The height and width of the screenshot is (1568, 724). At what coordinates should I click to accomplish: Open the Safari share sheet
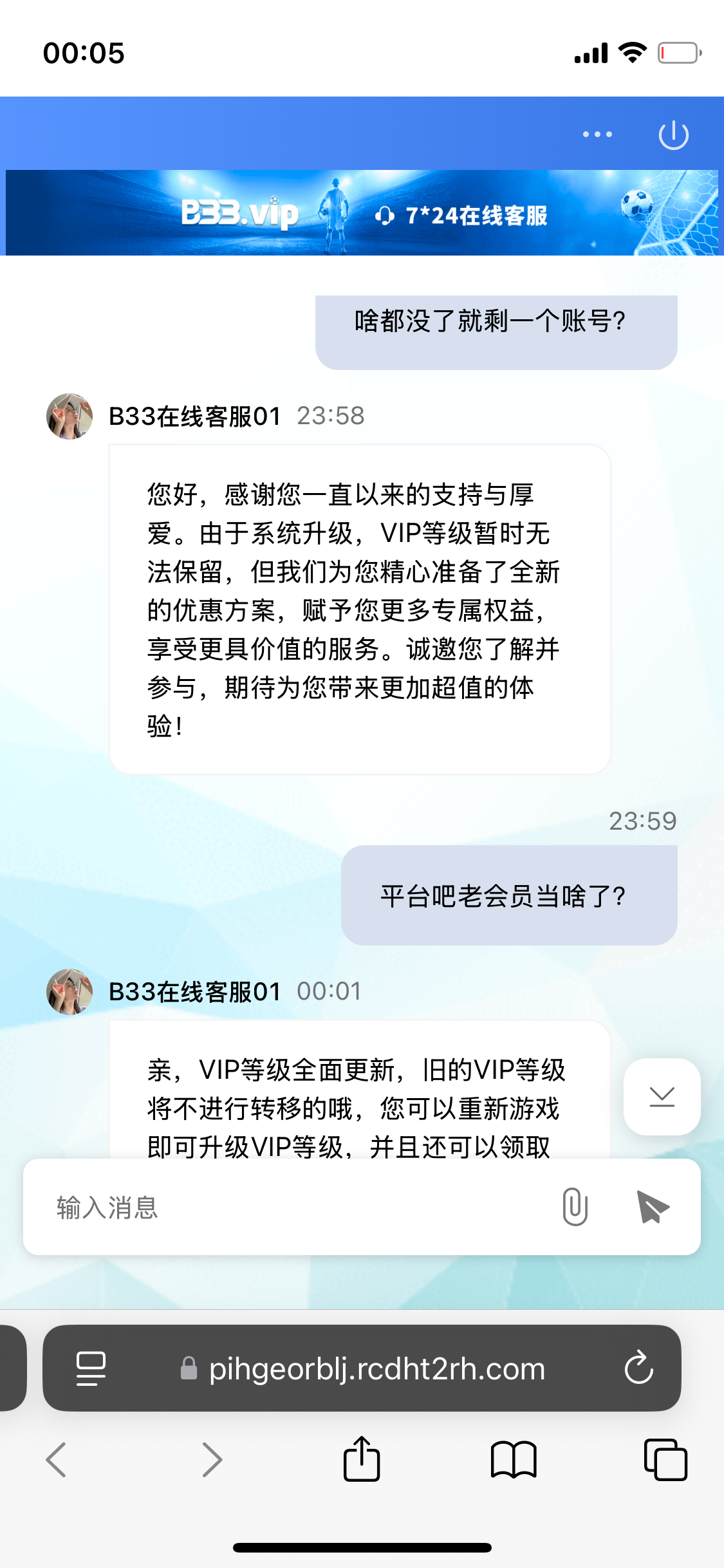362,1459
